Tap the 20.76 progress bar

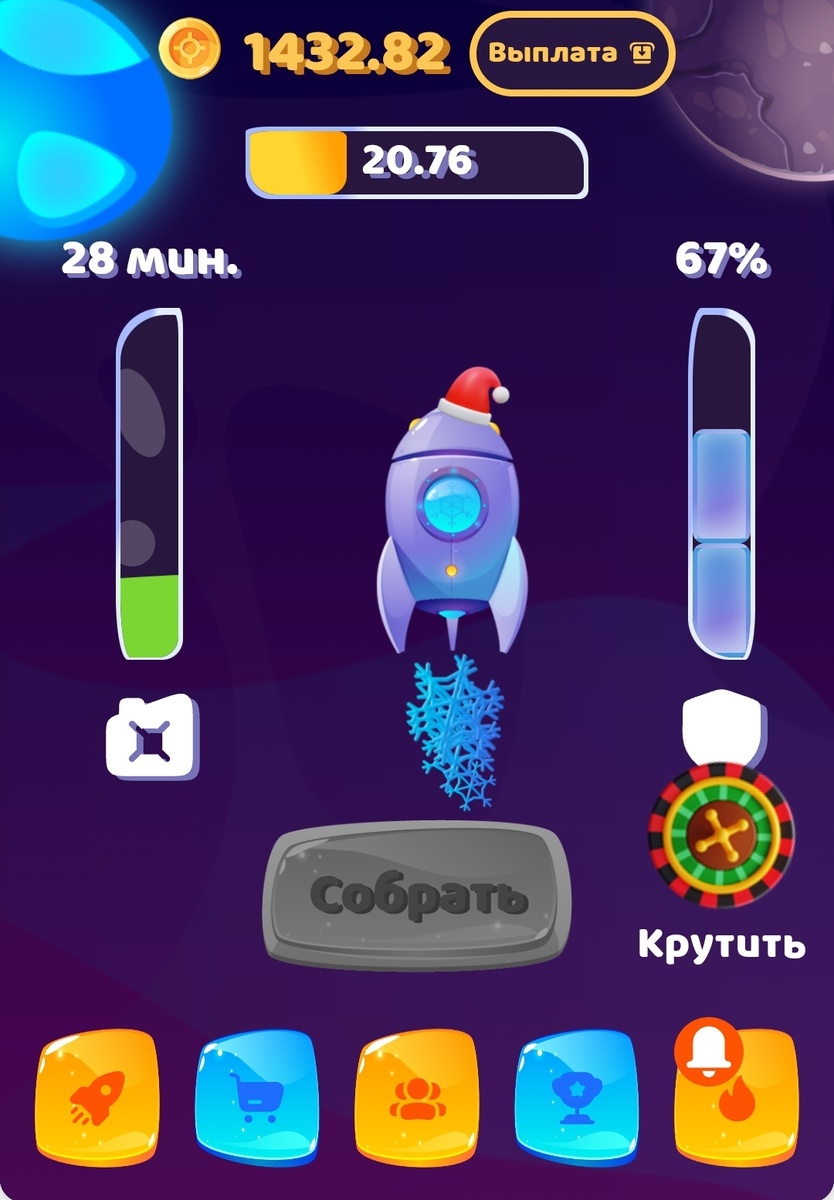(416, 160)
